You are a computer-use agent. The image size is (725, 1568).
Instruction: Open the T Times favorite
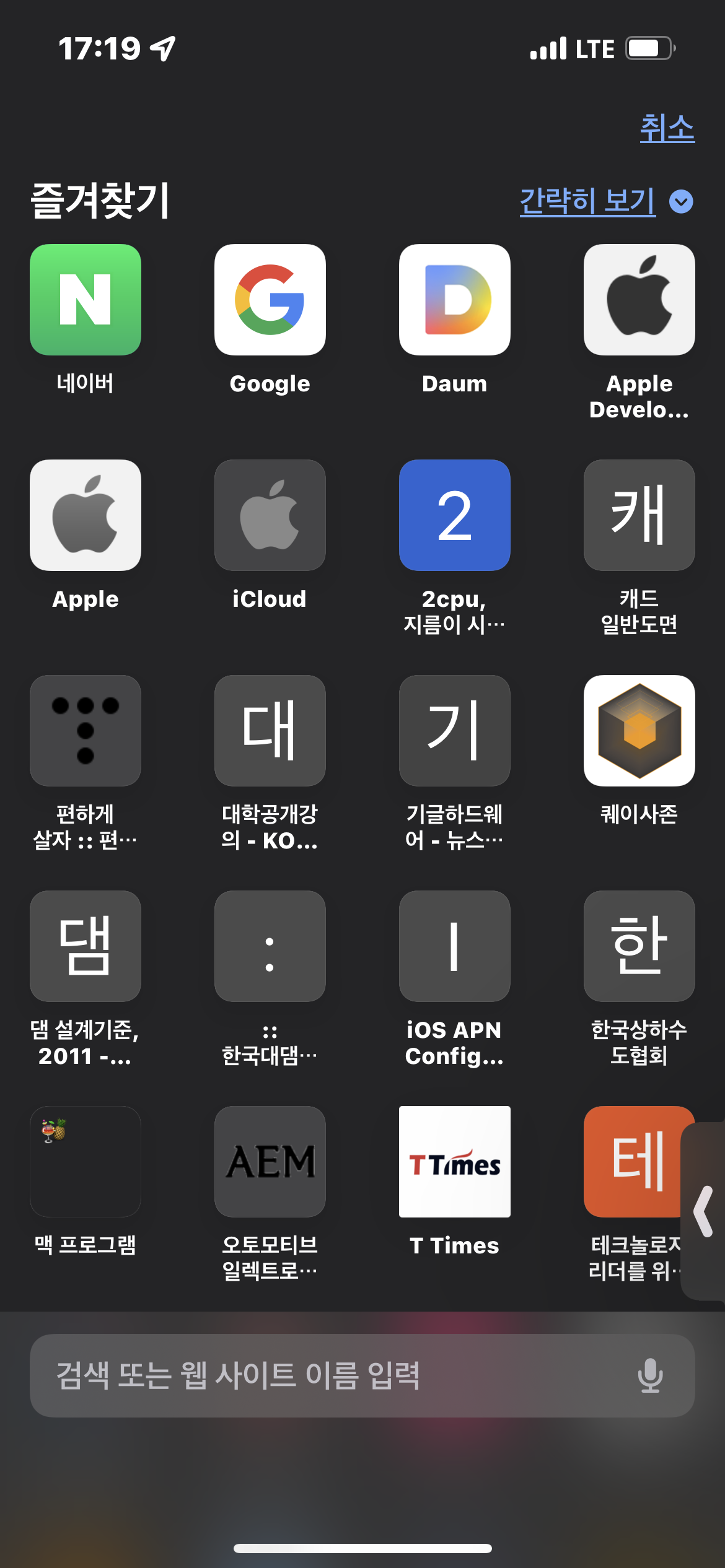pos(455,1162)
